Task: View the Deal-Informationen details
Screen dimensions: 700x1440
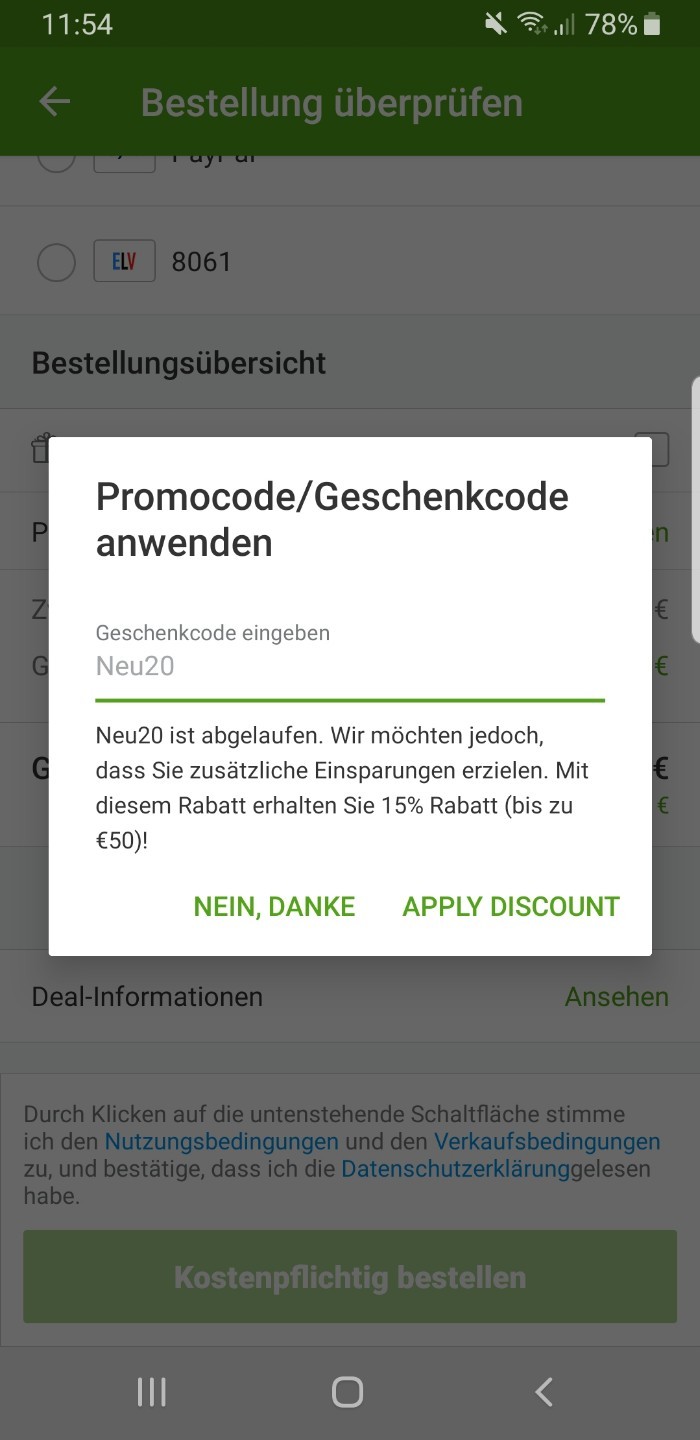Action: point(616,997)
